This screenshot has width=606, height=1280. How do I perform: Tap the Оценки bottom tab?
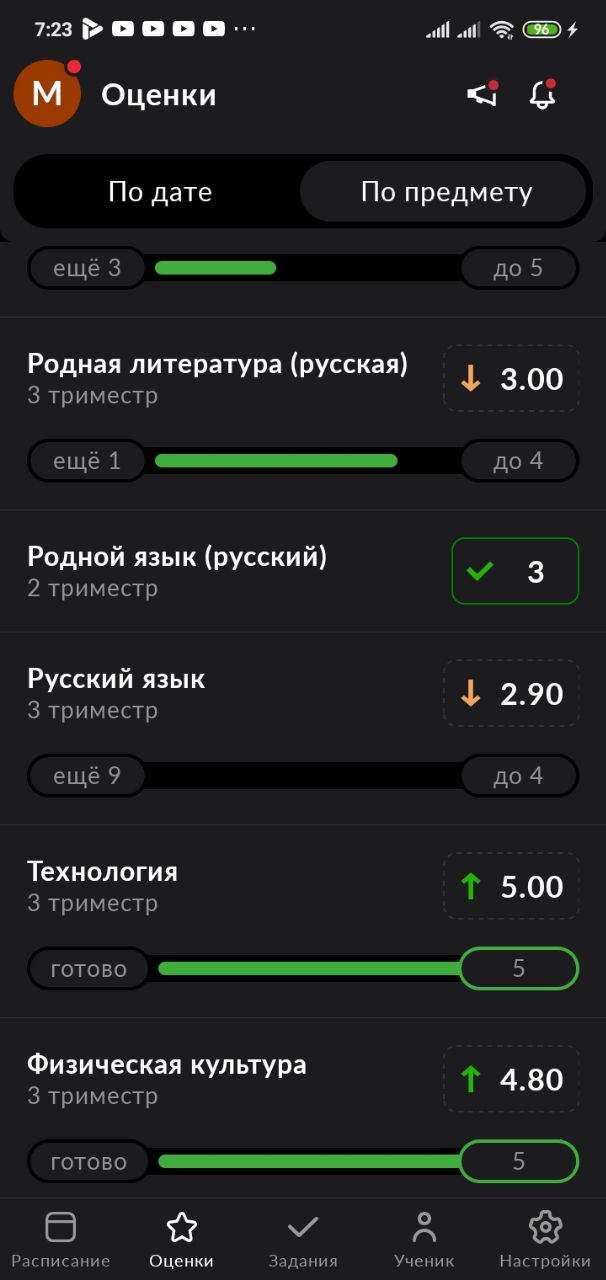(x=181, y=1239)
